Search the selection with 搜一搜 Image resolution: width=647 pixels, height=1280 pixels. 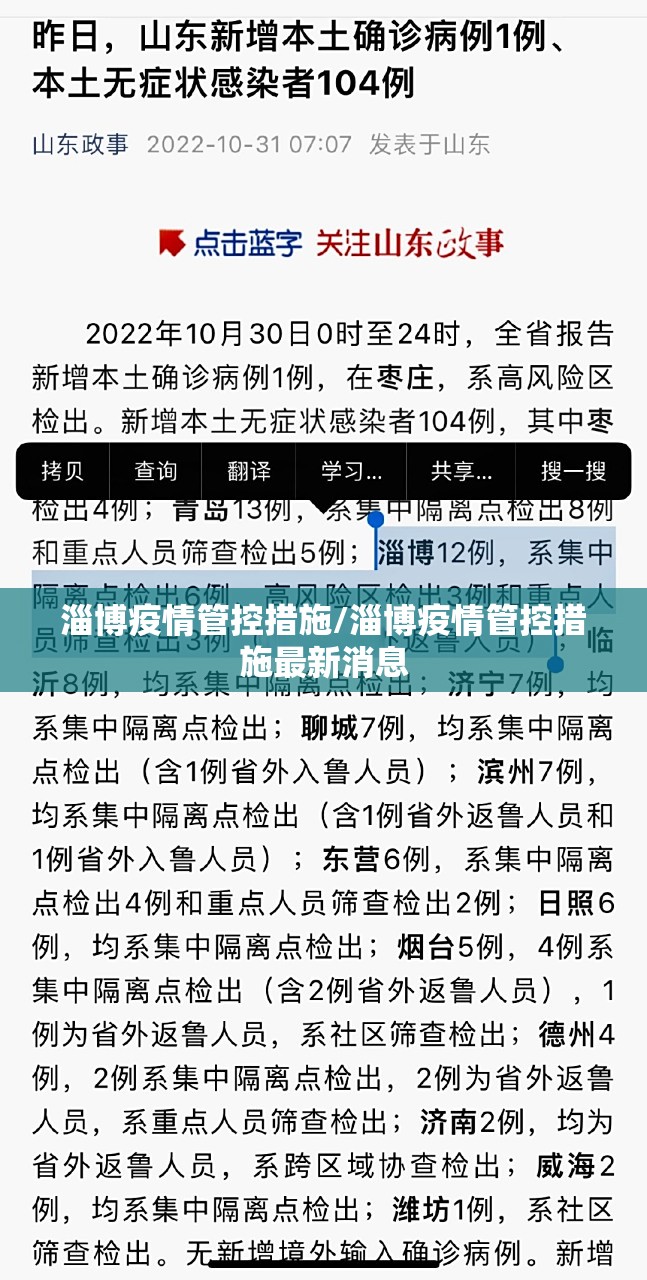pyautogui.click(x=573, y=470)
